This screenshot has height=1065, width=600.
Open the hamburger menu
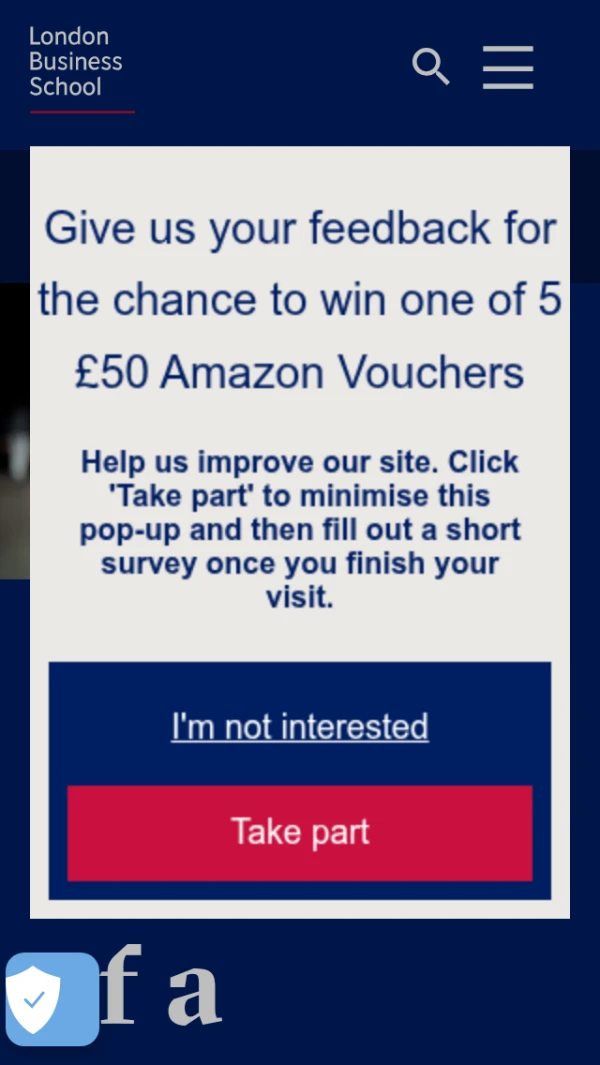[508, 67]
